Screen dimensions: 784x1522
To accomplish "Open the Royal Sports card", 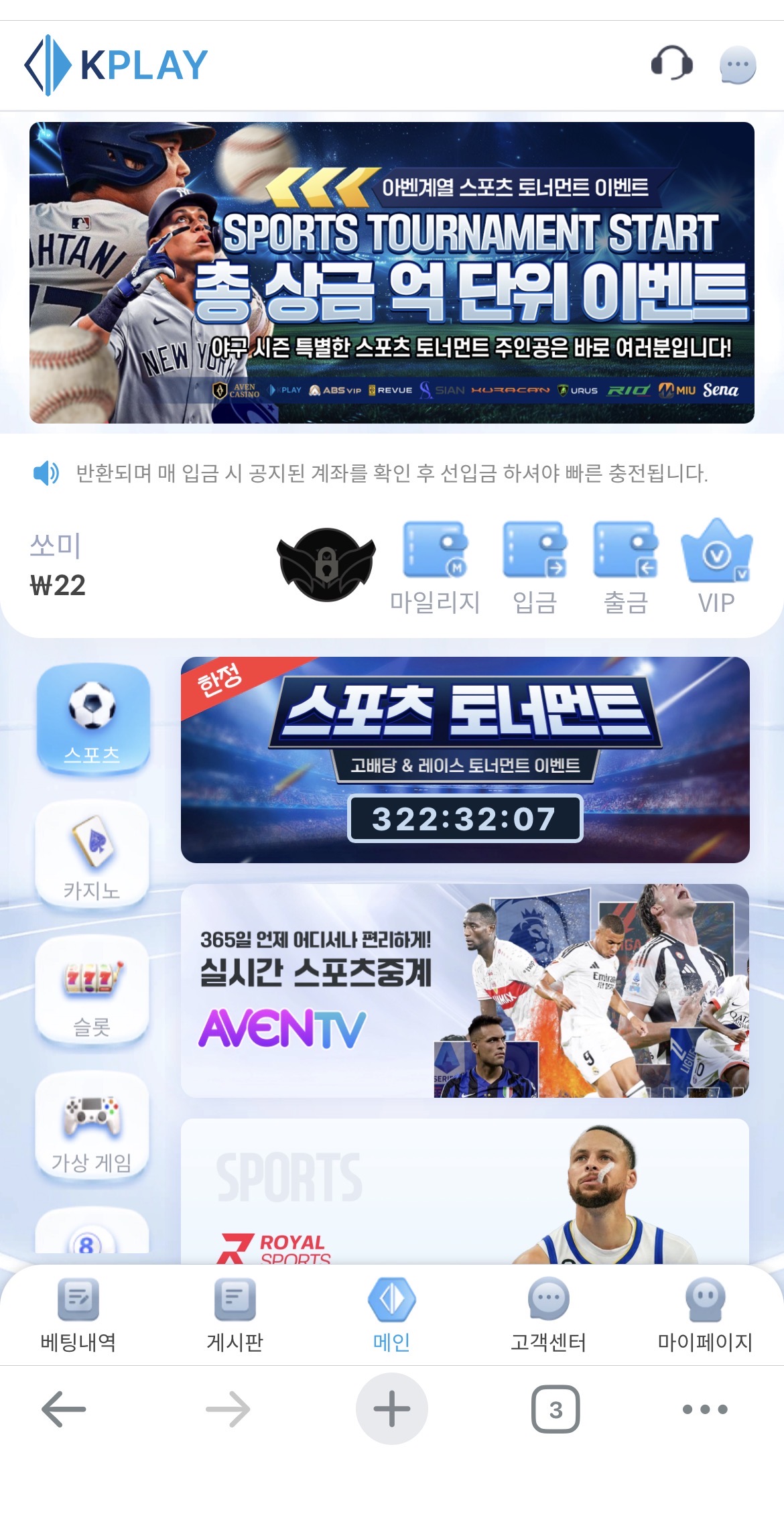I will coord(465,1193).
